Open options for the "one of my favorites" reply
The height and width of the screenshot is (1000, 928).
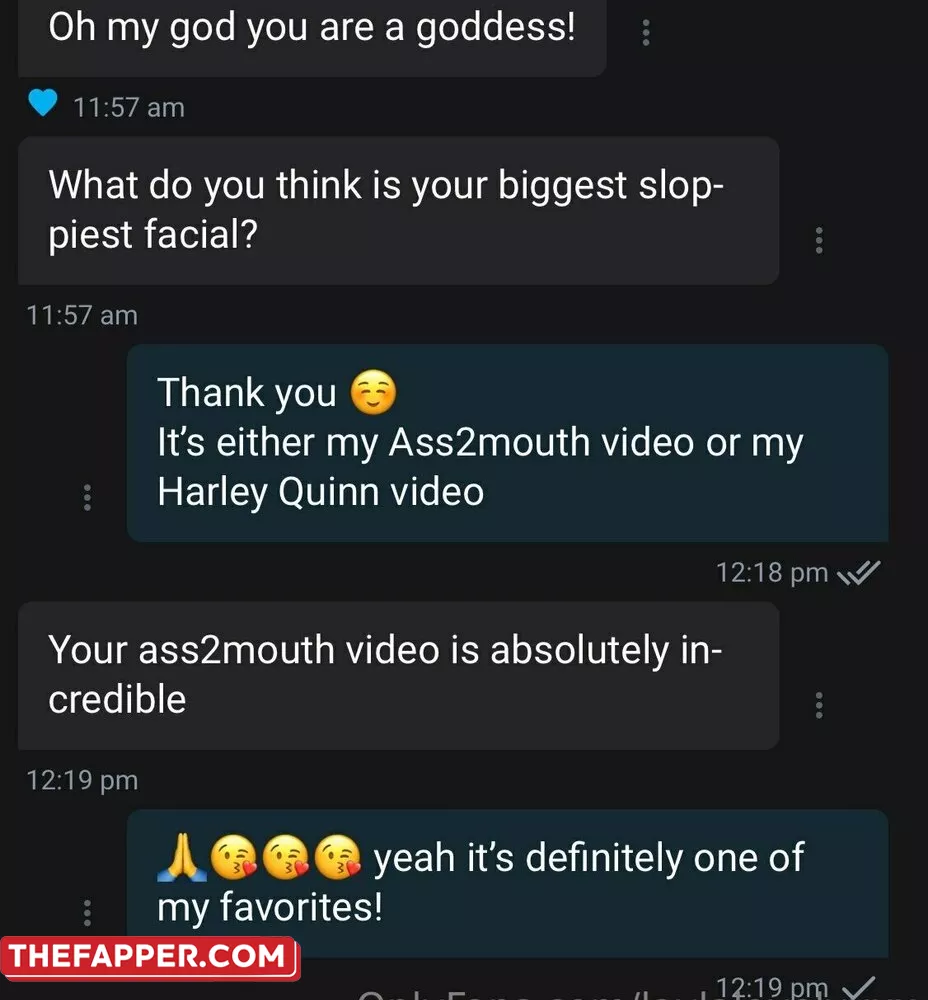point(88,913)
